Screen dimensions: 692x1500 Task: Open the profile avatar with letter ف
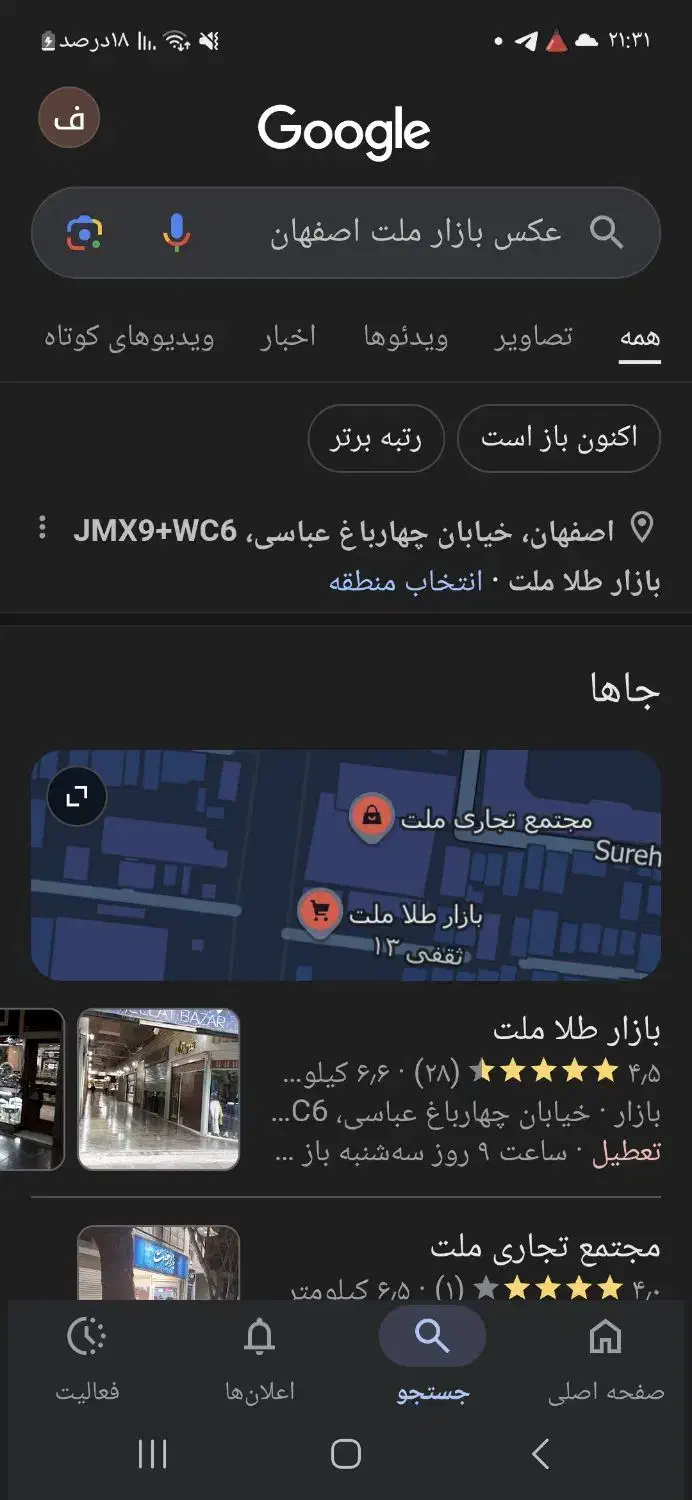pos(69,118)
